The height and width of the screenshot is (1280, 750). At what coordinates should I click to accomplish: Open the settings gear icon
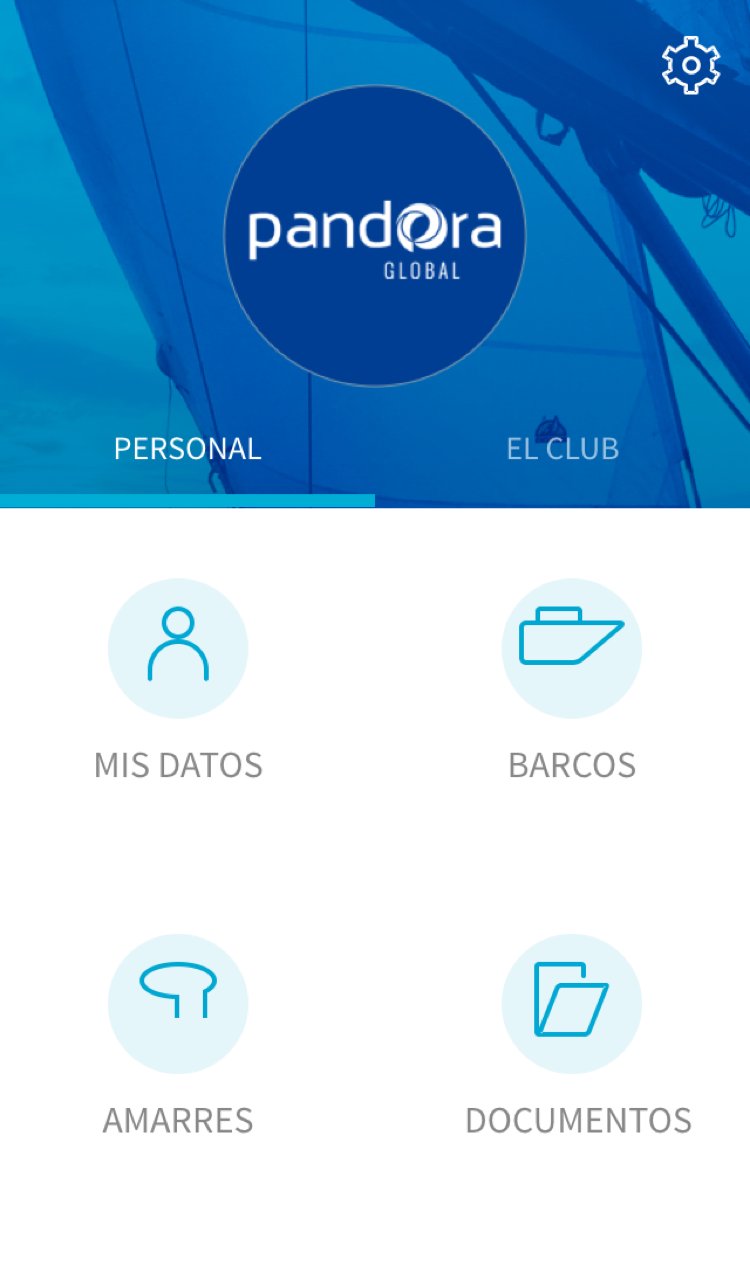(x=691, y=66)
